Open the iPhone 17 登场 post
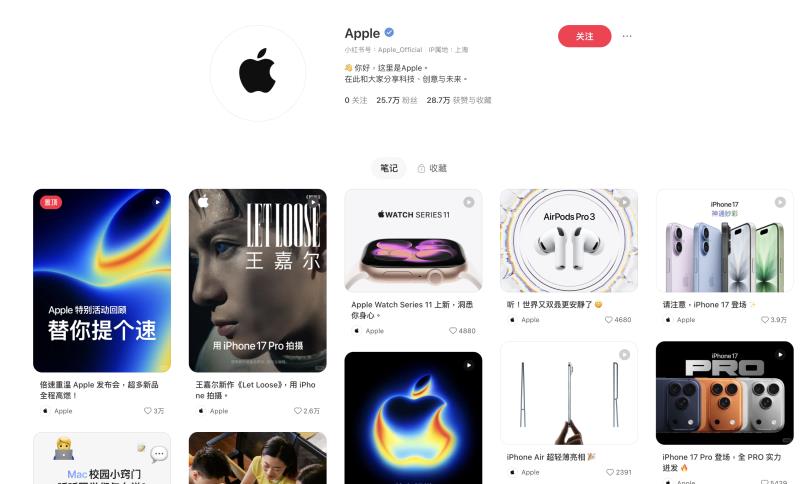 click(724, 240)
